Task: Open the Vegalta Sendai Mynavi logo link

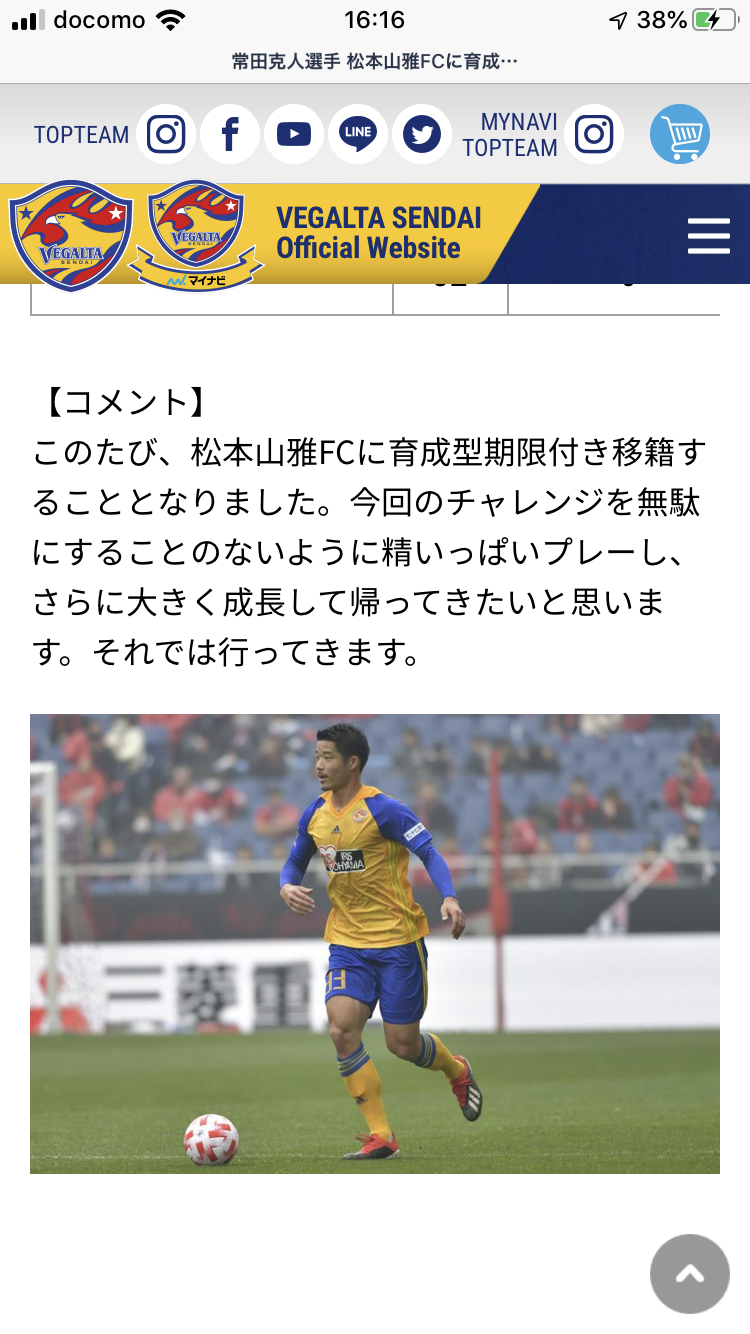Action: [196, 236]
